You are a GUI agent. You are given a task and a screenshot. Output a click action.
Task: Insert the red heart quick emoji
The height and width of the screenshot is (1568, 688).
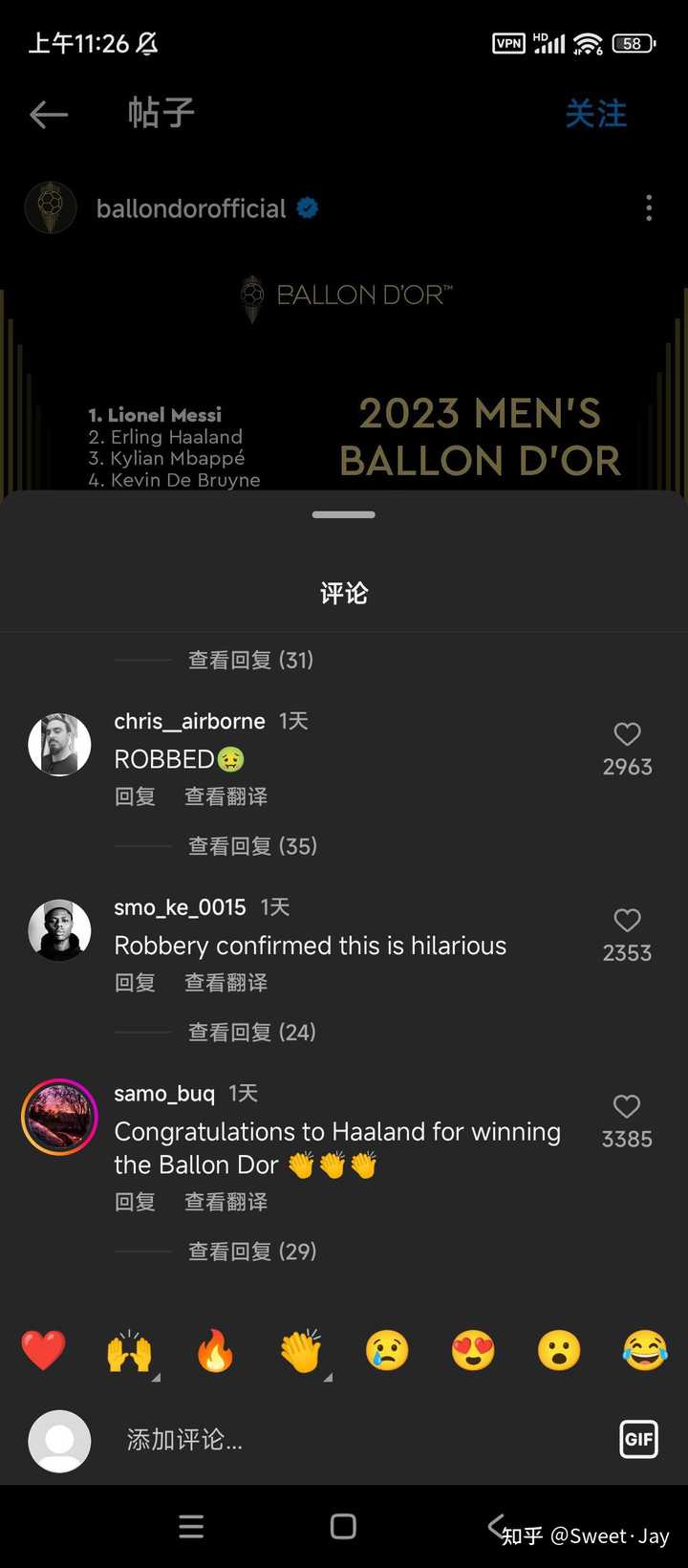click(43, 1351)
